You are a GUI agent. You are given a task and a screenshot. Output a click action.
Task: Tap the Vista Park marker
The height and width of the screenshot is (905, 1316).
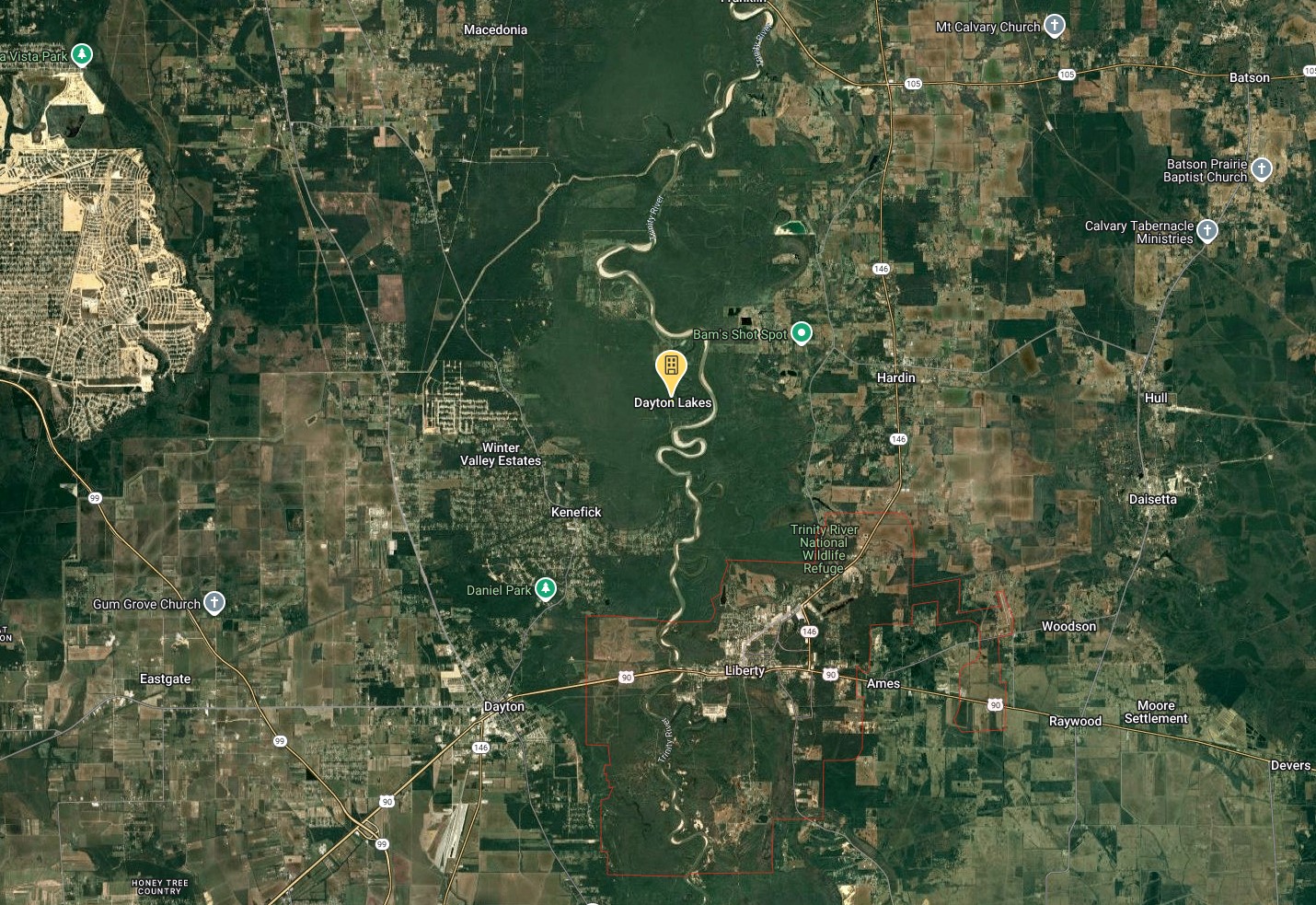pos(83,55)
